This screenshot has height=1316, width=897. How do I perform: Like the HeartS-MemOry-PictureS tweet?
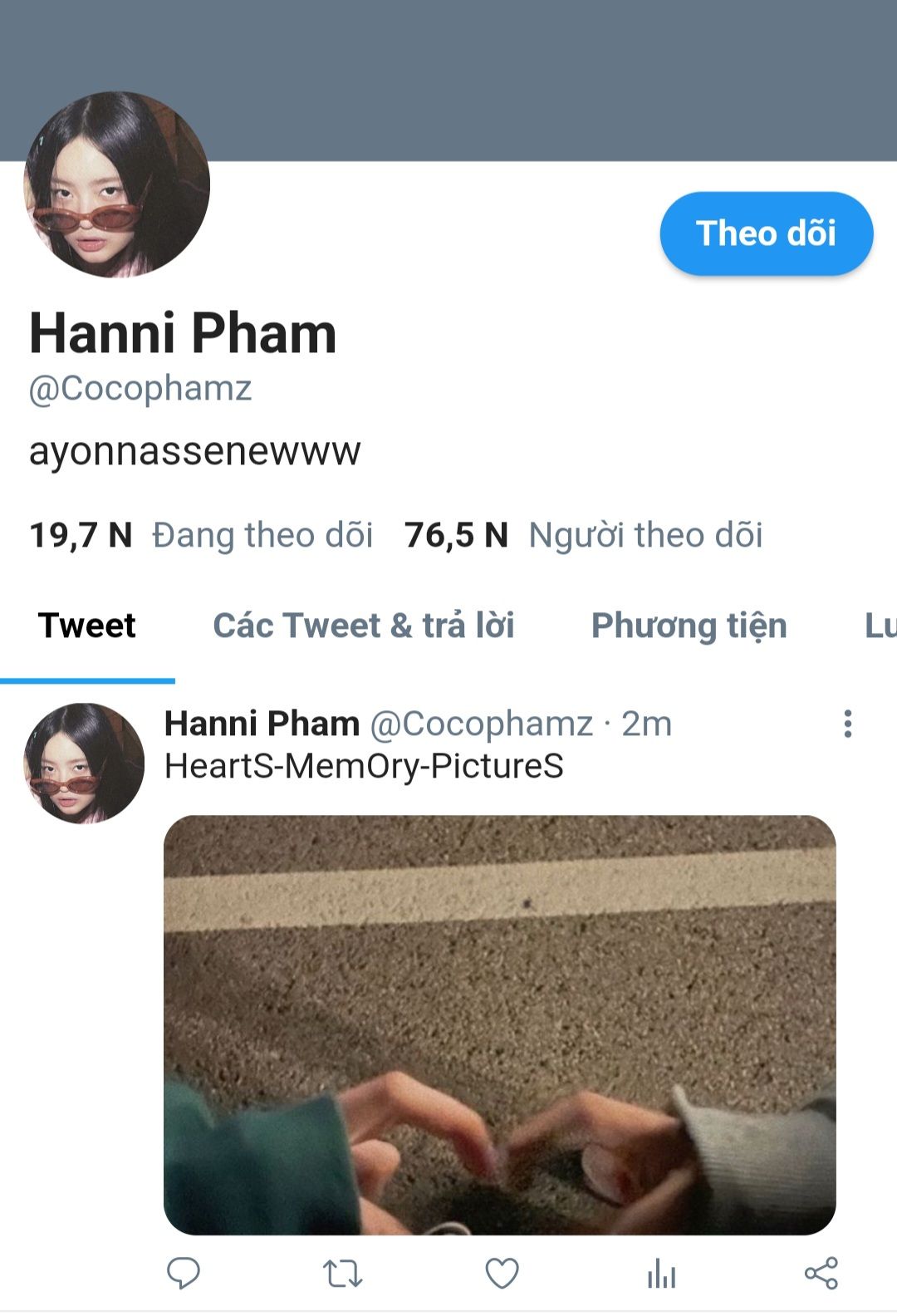(x=502, y=1273)
